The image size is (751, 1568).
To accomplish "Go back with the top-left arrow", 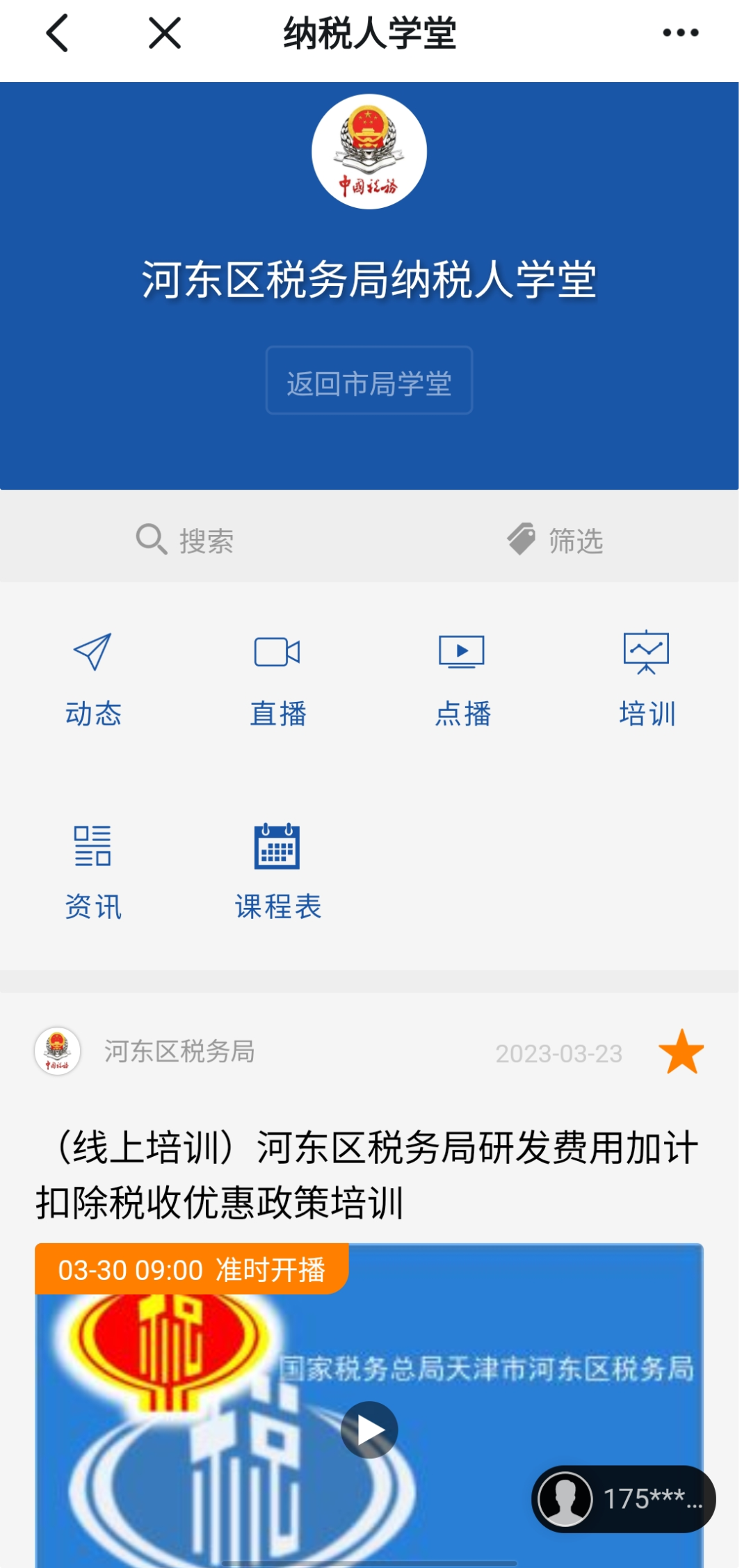I will tap(58, 33).
